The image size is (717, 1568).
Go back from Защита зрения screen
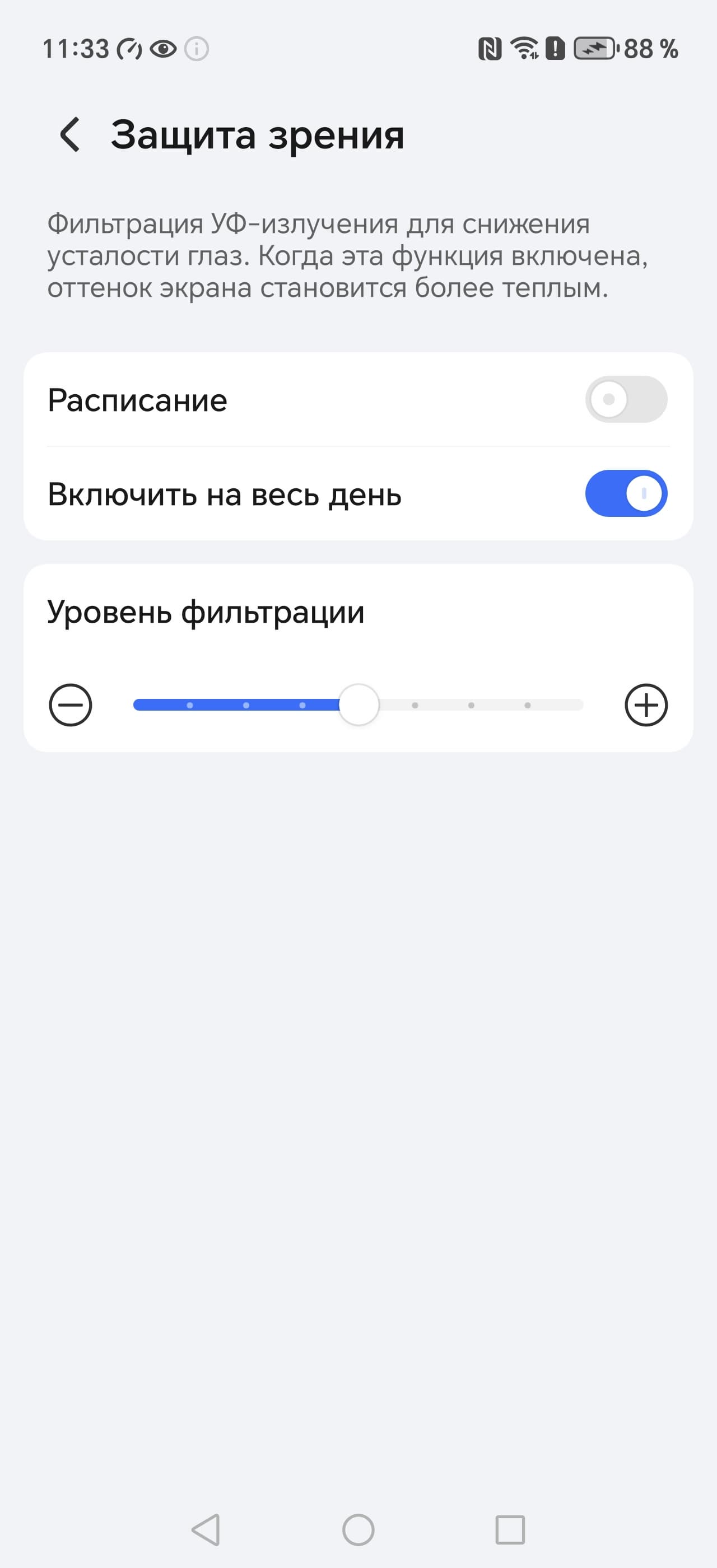click(70, 134)
